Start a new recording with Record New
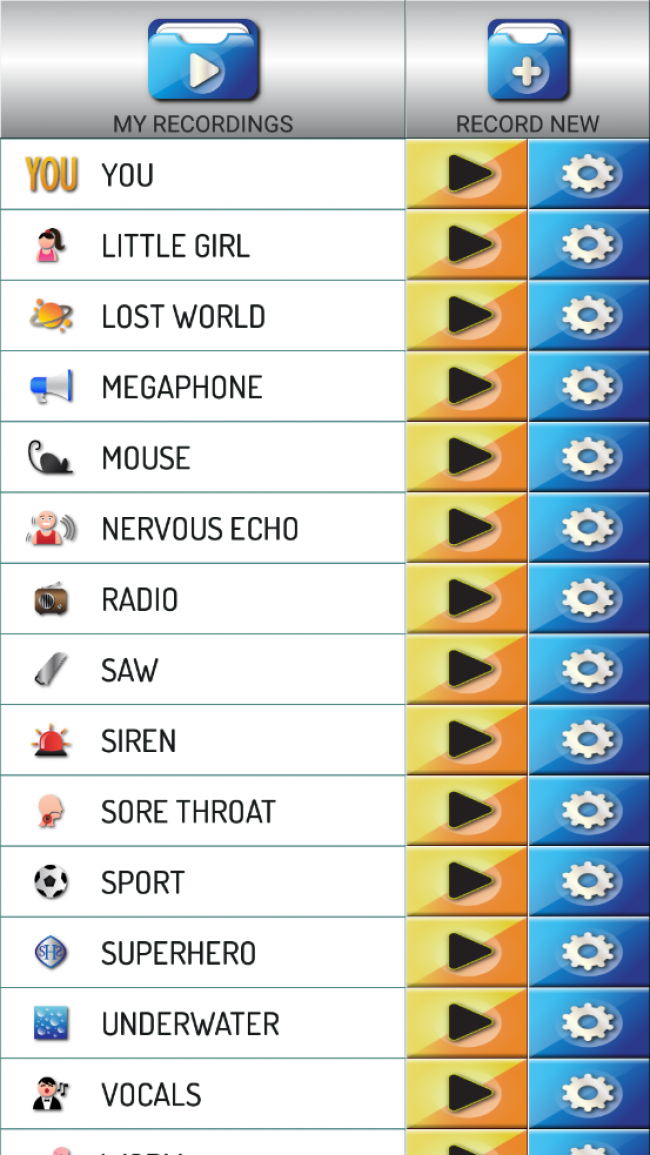650x1155 pixels. click(x=528, y=70)
